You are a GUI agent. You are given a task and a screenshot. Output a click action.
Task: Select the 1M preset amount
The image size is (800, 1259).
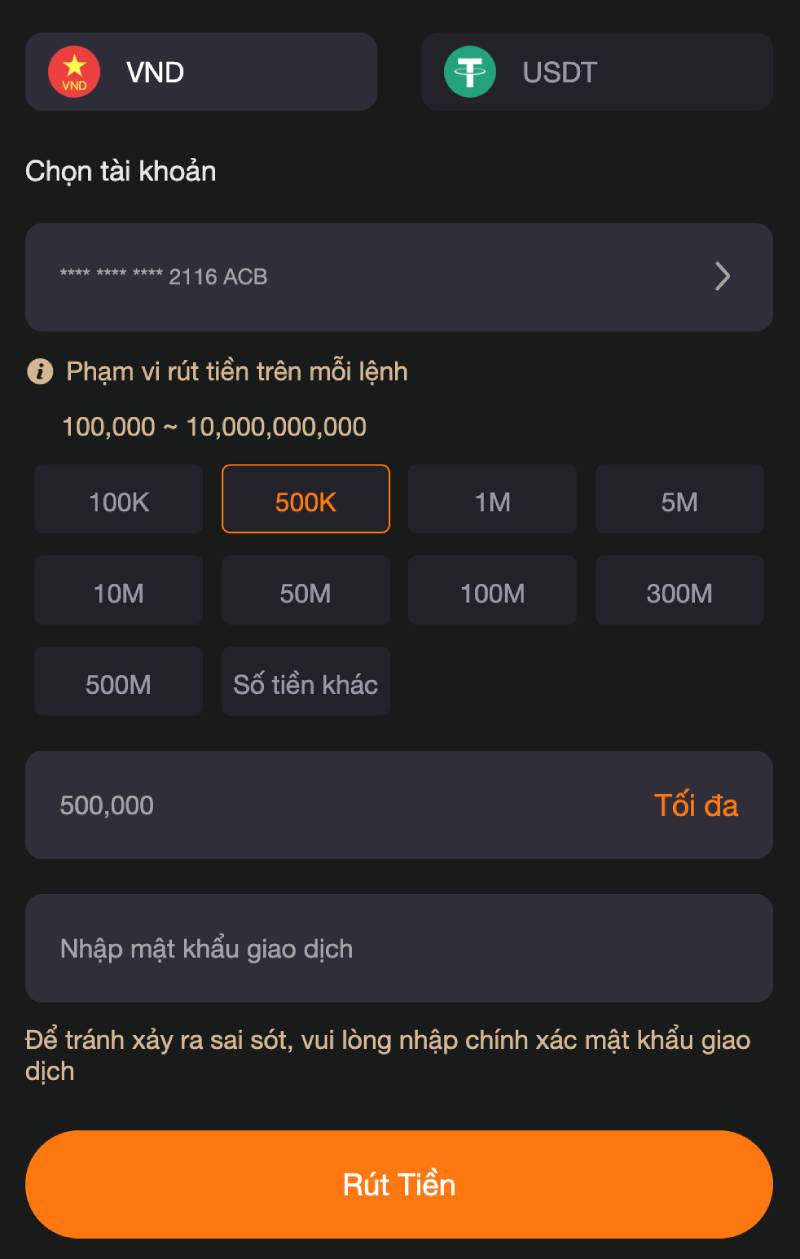(x=492, y=499)
